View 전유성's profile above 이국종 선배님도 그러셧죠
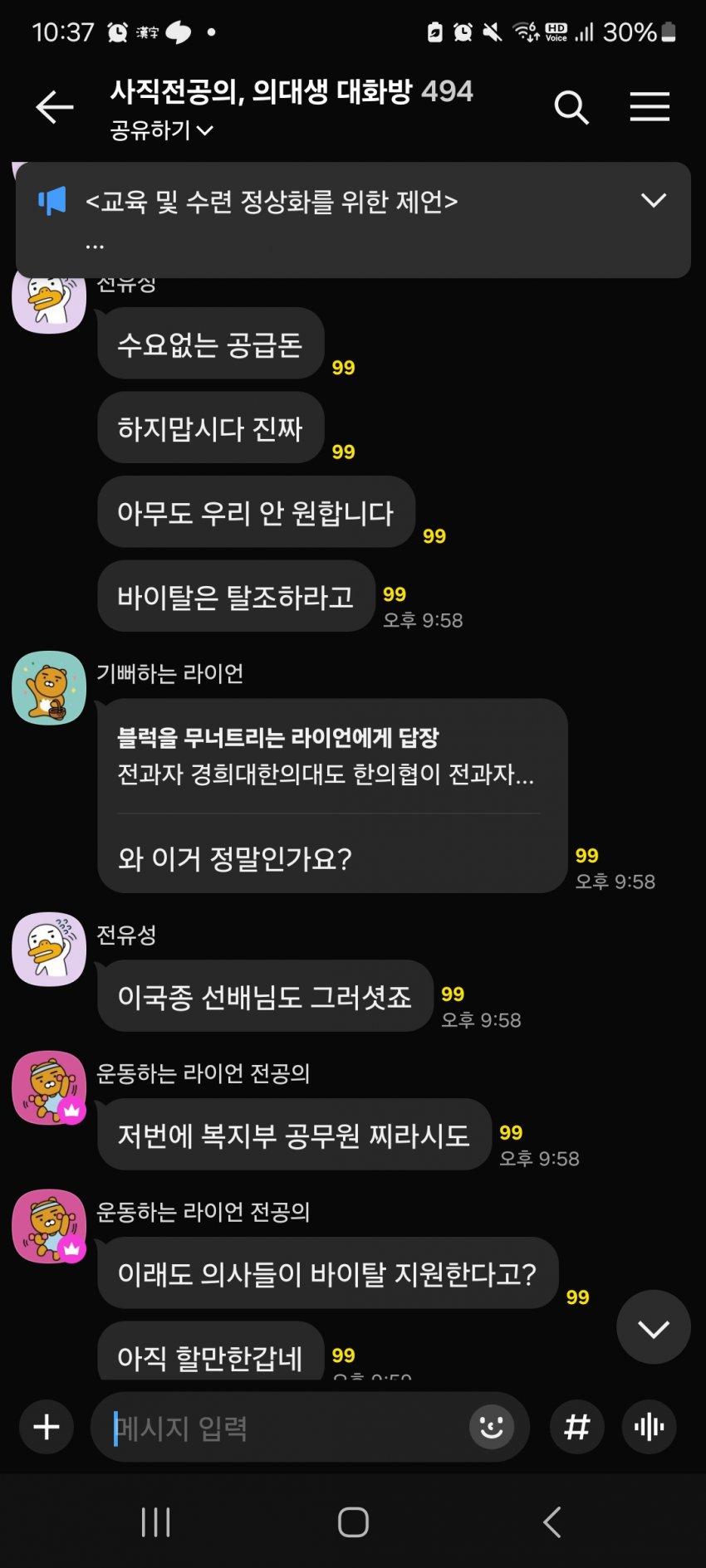This screenshot has width=706, height=1568. (x=49, y=949)
